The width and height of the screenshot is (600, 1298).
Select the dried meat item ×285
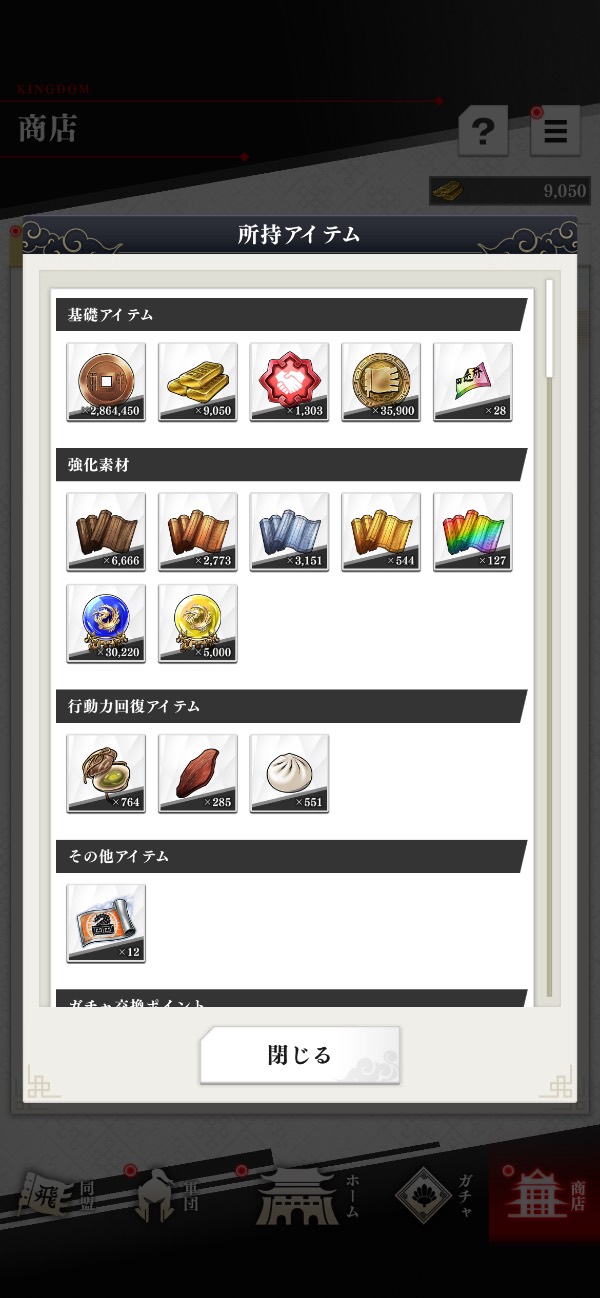pyautogui.click(x=198, y=774)
